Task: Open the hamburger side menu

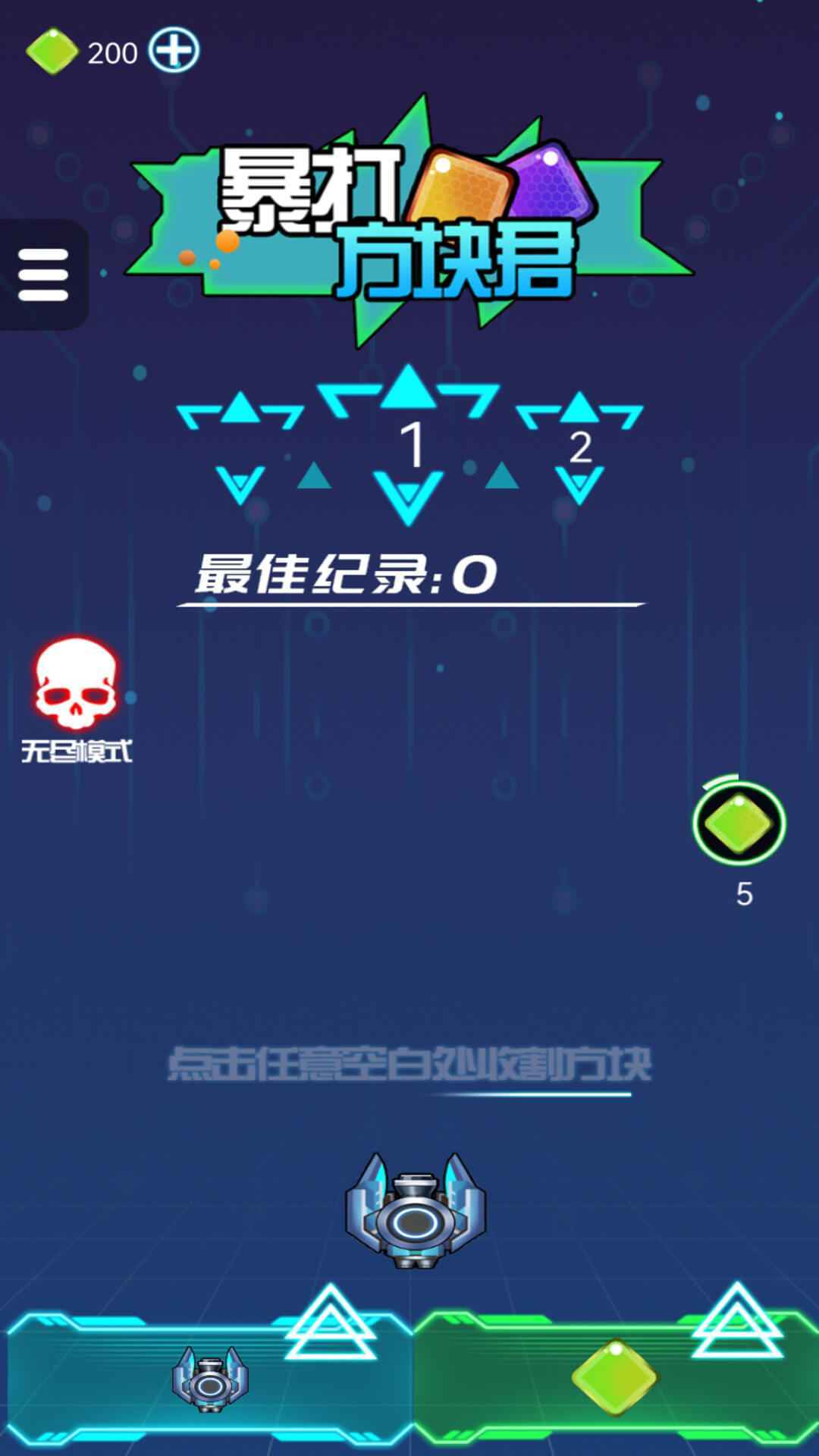Action: tap(43, 275)
